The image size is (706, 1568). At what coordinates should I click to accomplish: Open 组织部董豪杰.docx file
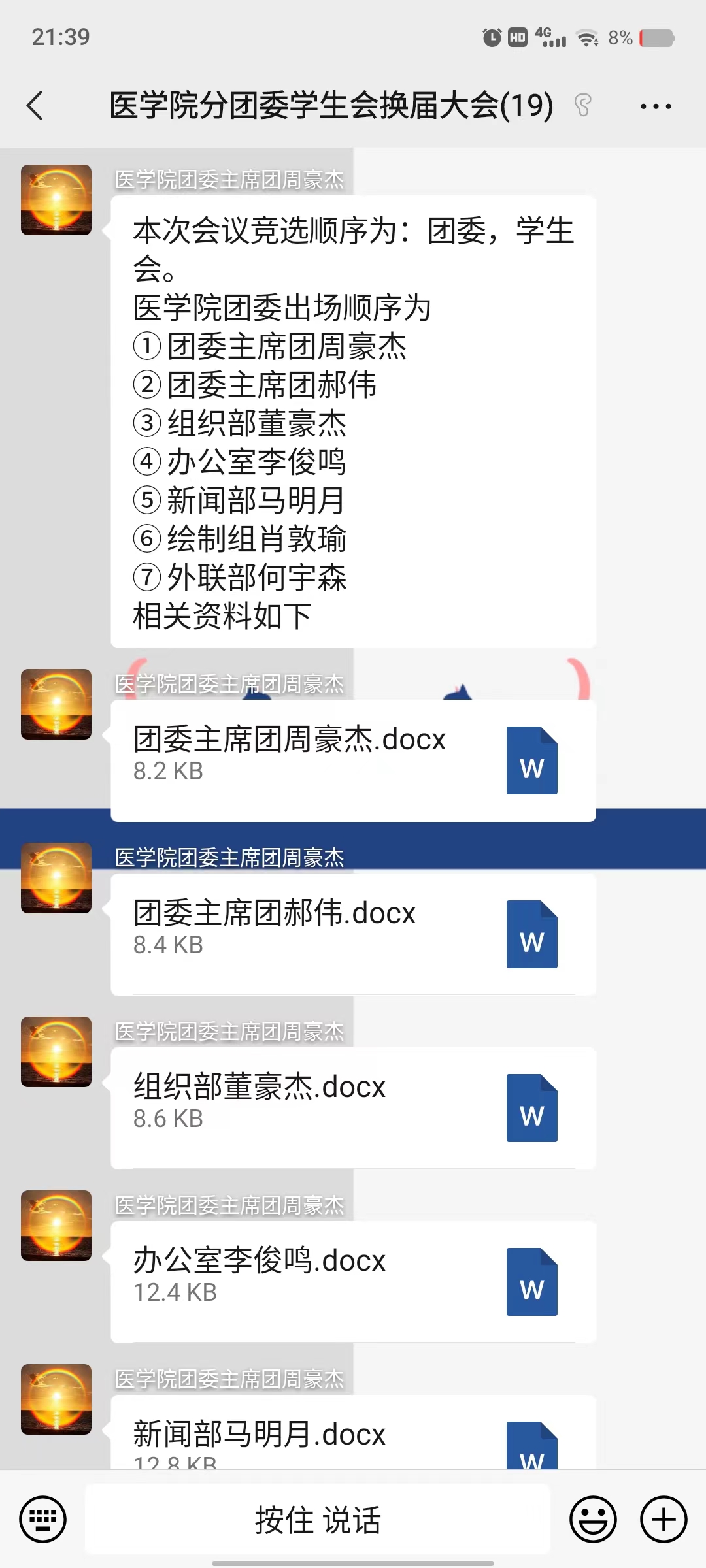[x=353, y=1107]
